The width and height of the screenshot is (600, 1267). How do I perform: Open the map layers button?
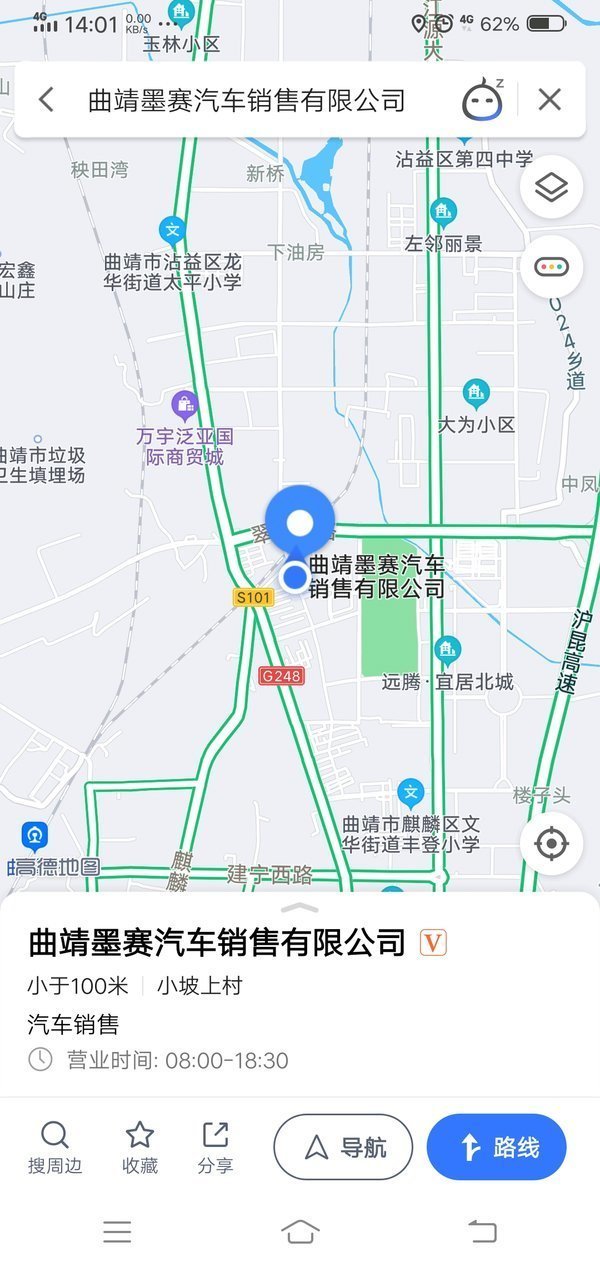coord(551,187)
